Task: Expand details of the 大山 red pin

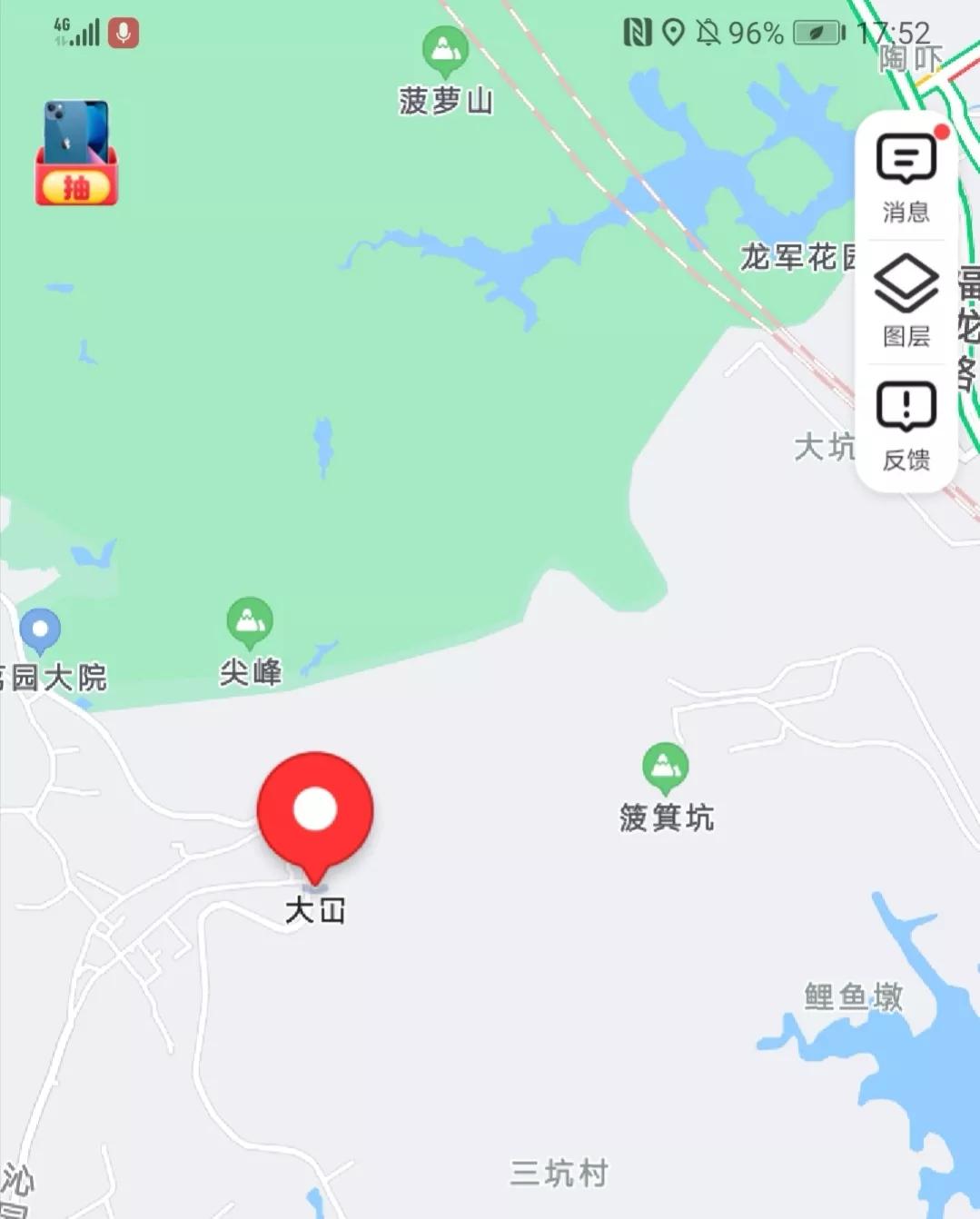Action: point(315,808)
